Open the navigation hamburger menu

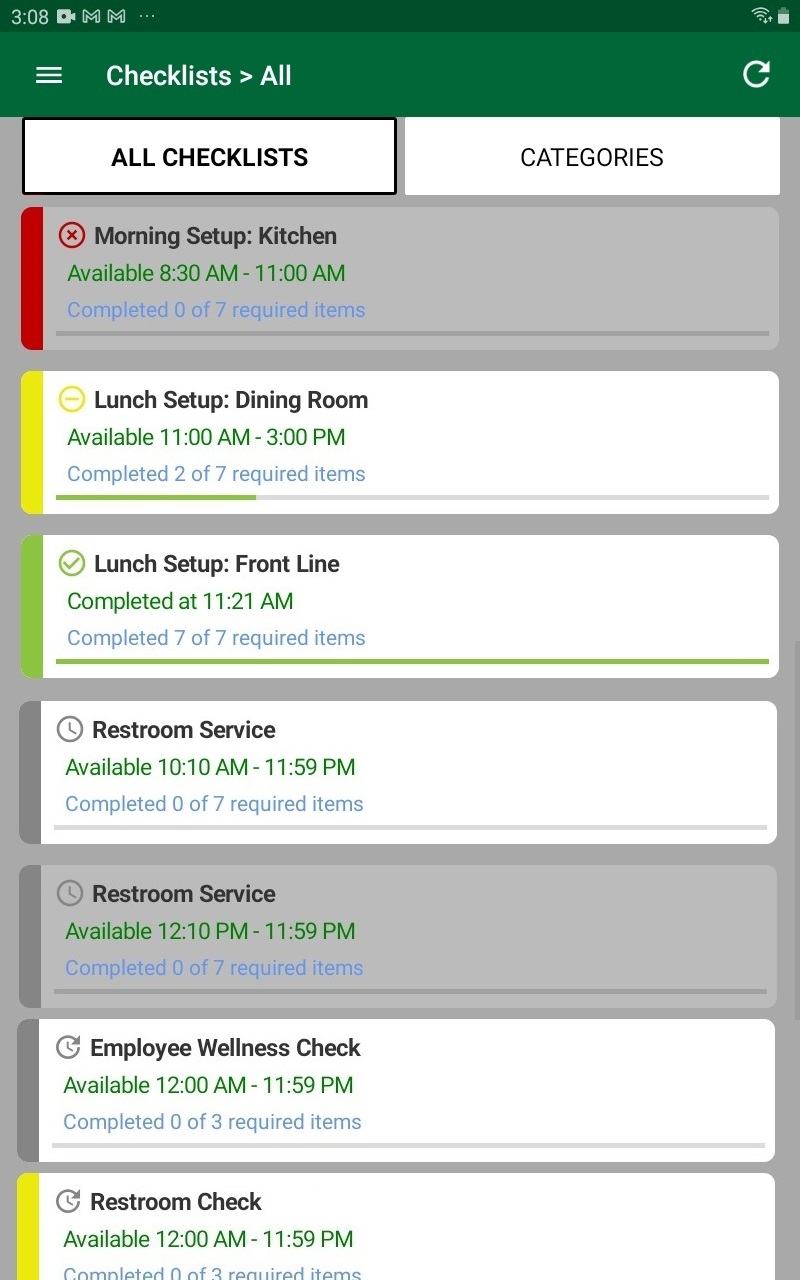(x=48, y=75)
